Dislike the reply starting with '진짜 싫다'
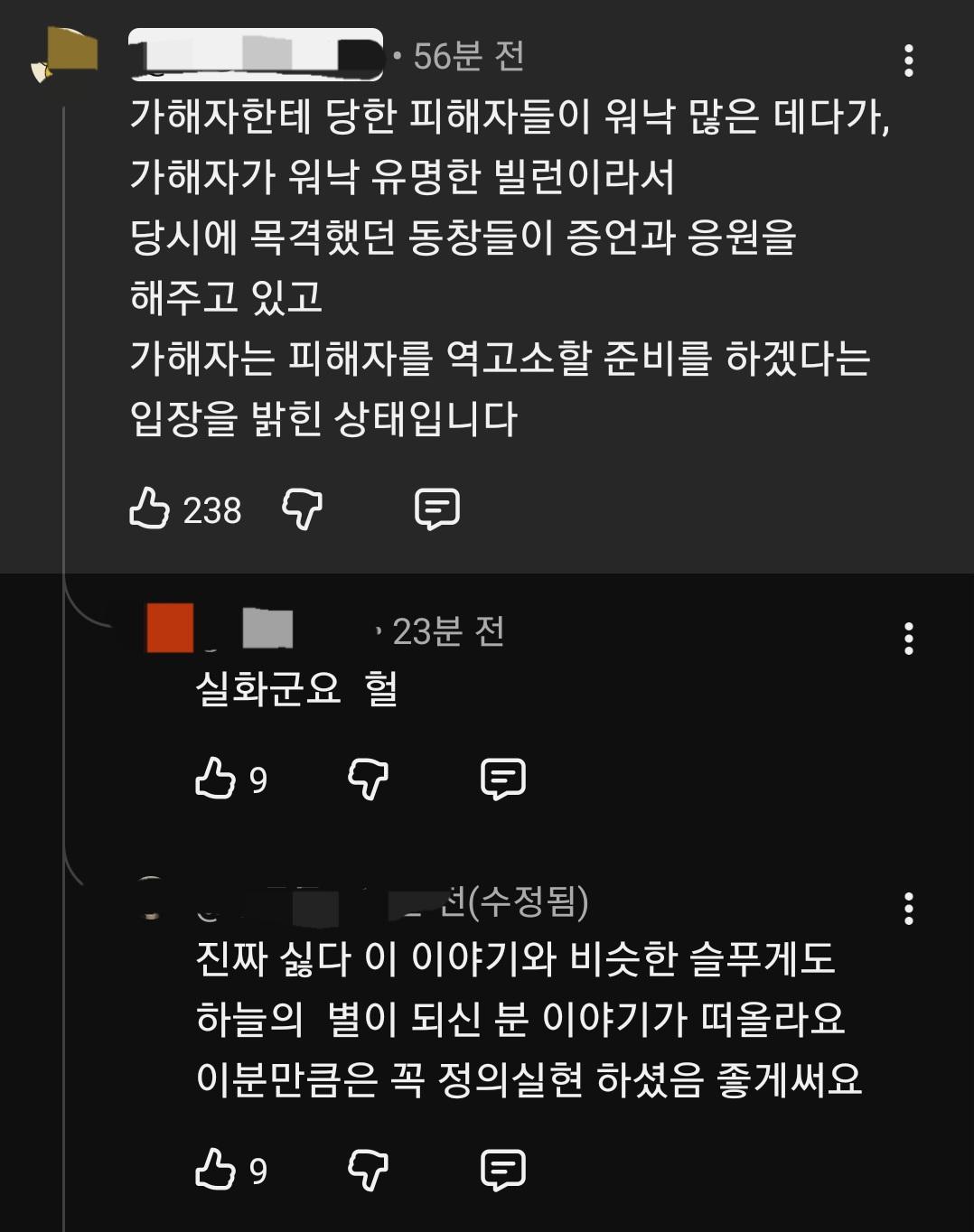This screenshot has width=974, height=1232. click(x=368, y=1169)
